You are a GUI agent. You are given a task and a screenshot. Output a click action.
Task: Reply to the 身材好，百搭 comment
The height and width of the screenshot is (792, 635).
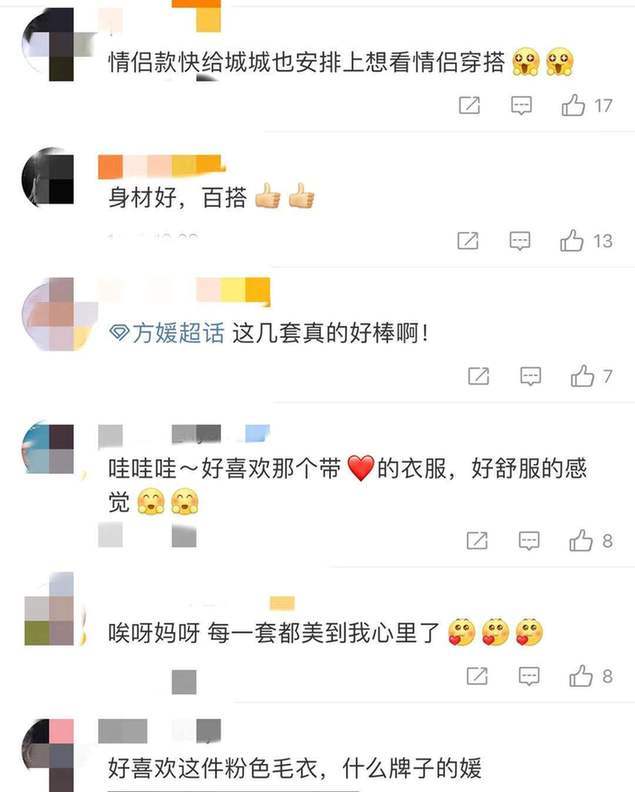point(520,240)
